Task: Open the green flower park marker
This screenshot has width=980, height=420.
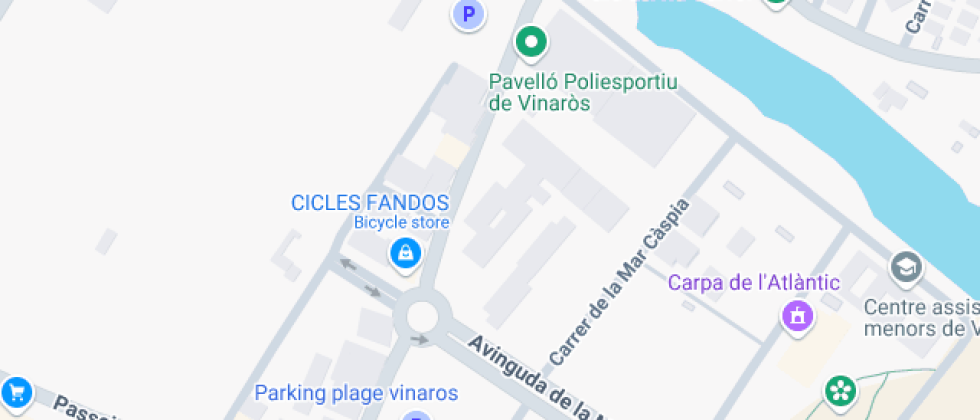Action: 840,390
